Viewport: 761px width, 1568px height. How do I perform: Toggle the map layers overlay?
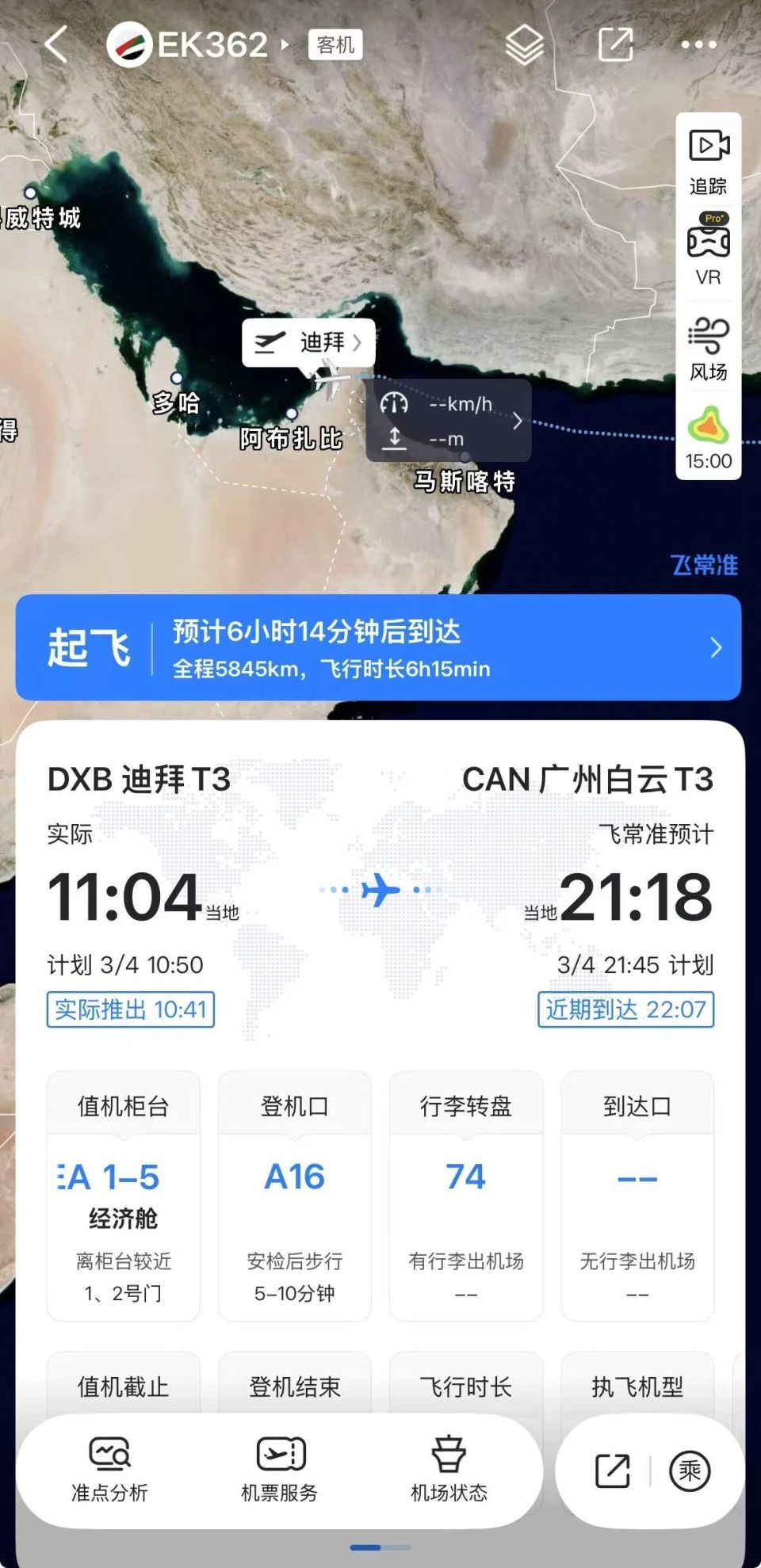point(525,44)
